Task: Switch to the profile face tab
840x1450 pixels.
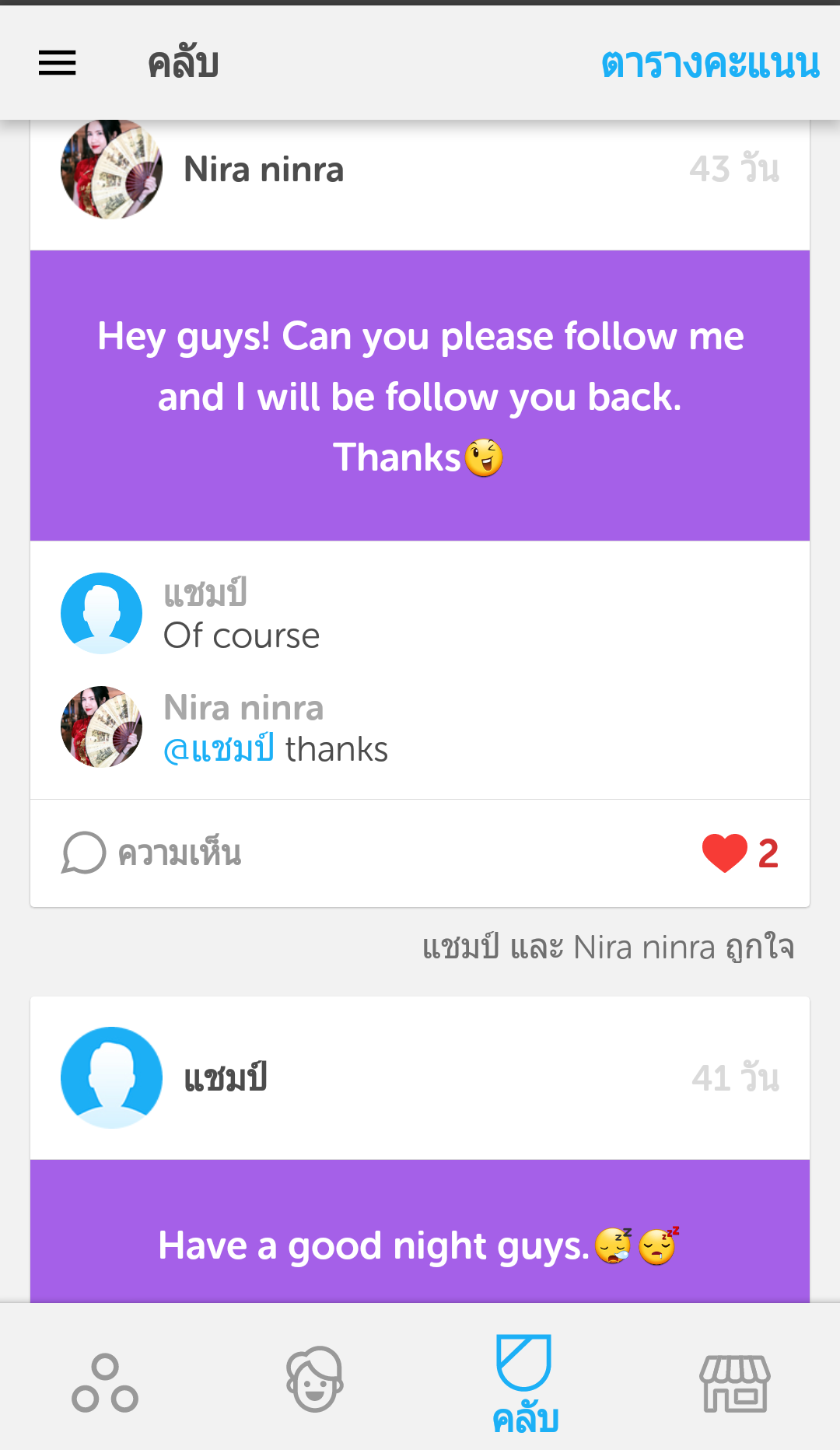Action: click(314, 1379)
